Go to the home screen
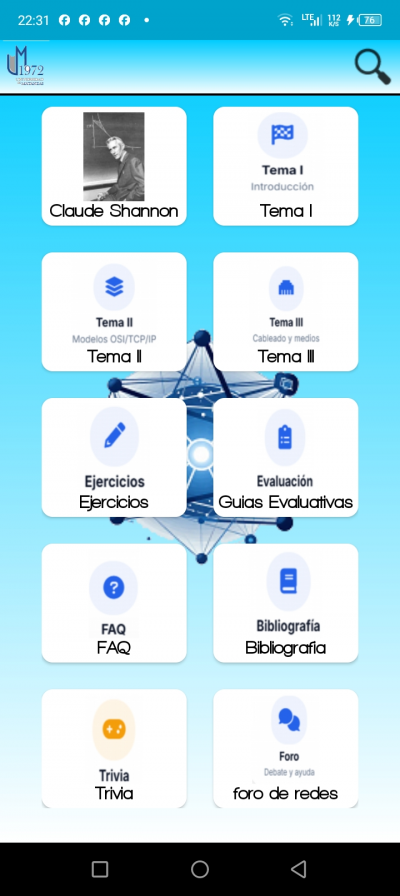Screen dimensions: 400x896 (x=200, y=869)
